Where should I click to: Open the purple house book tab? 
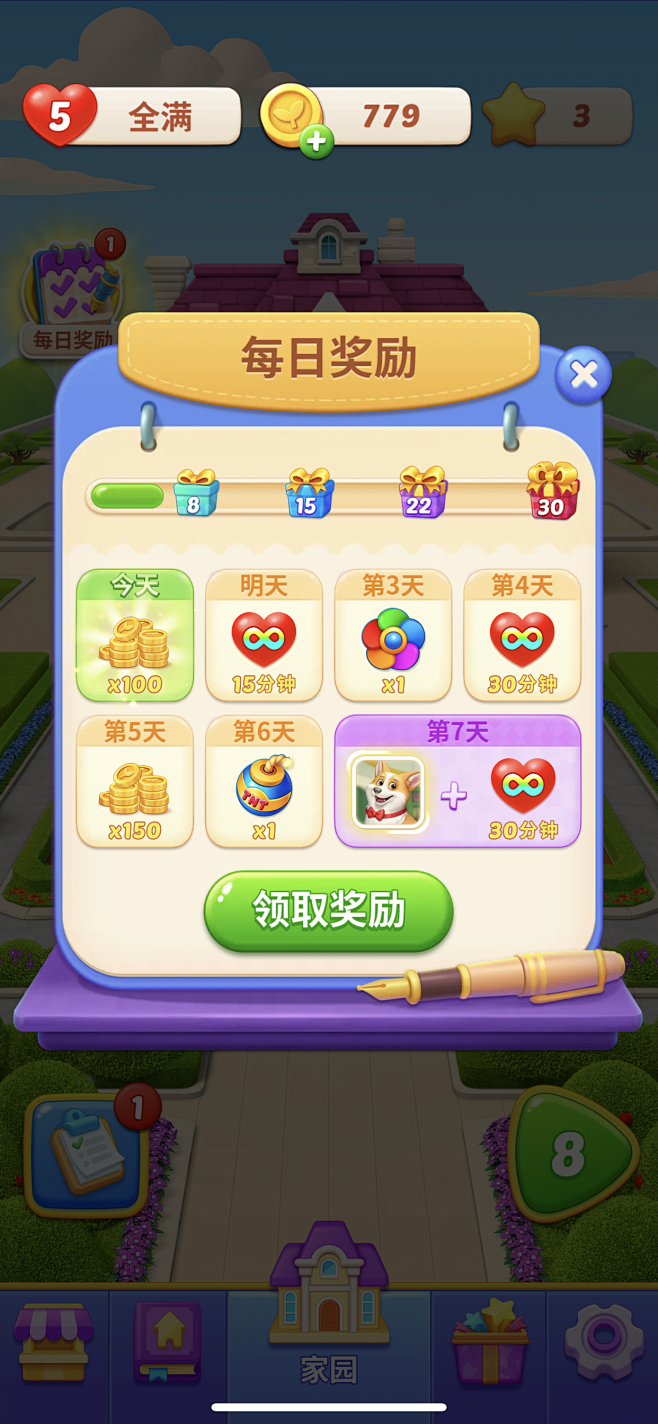[168, 1341]
